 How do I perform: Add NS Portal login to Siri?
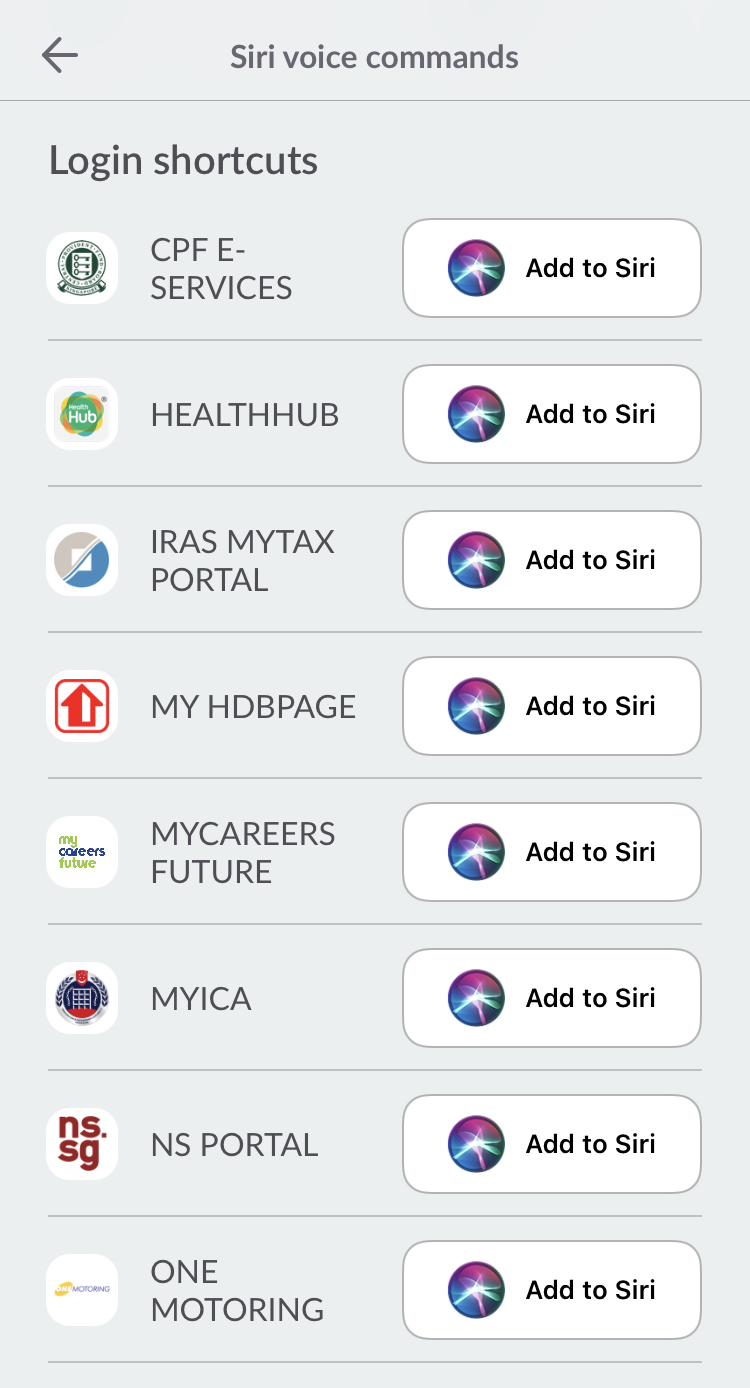pos(552,1144)
